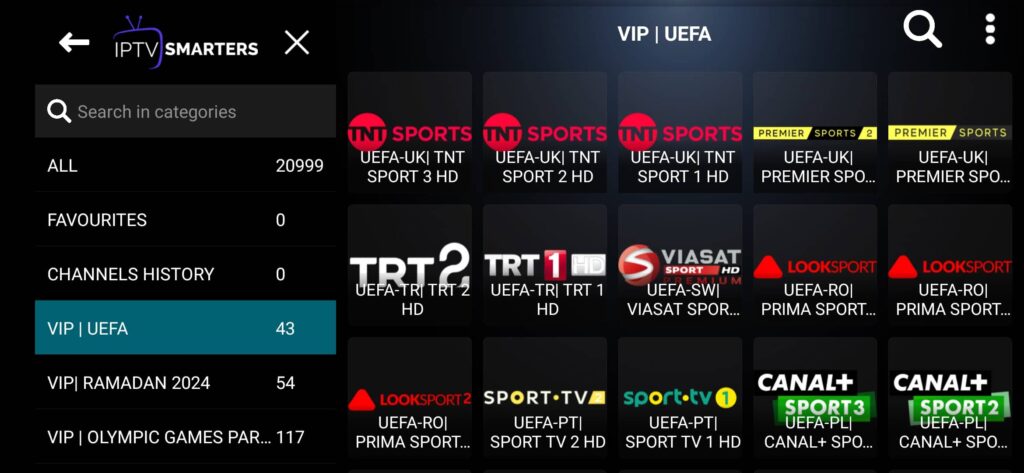Viewport: 1024px width, 473px height.
Task: Open the FAVOURITES category
Action: (x=185, y=220)
